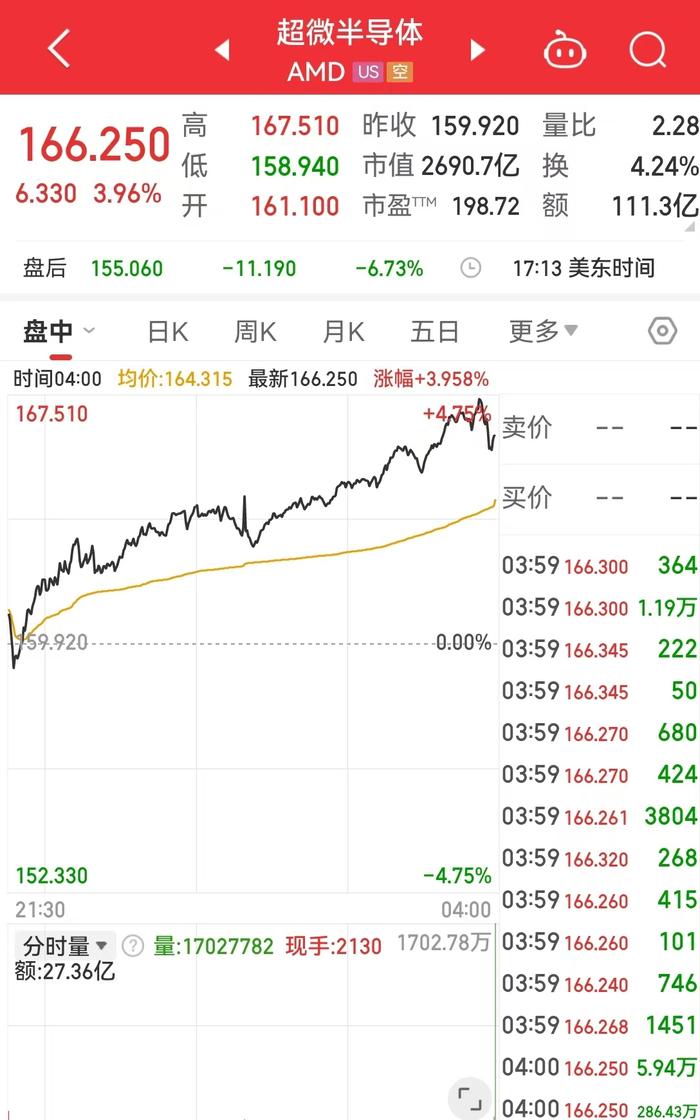Switch to the 五日 five-day tab

(434, 332)
